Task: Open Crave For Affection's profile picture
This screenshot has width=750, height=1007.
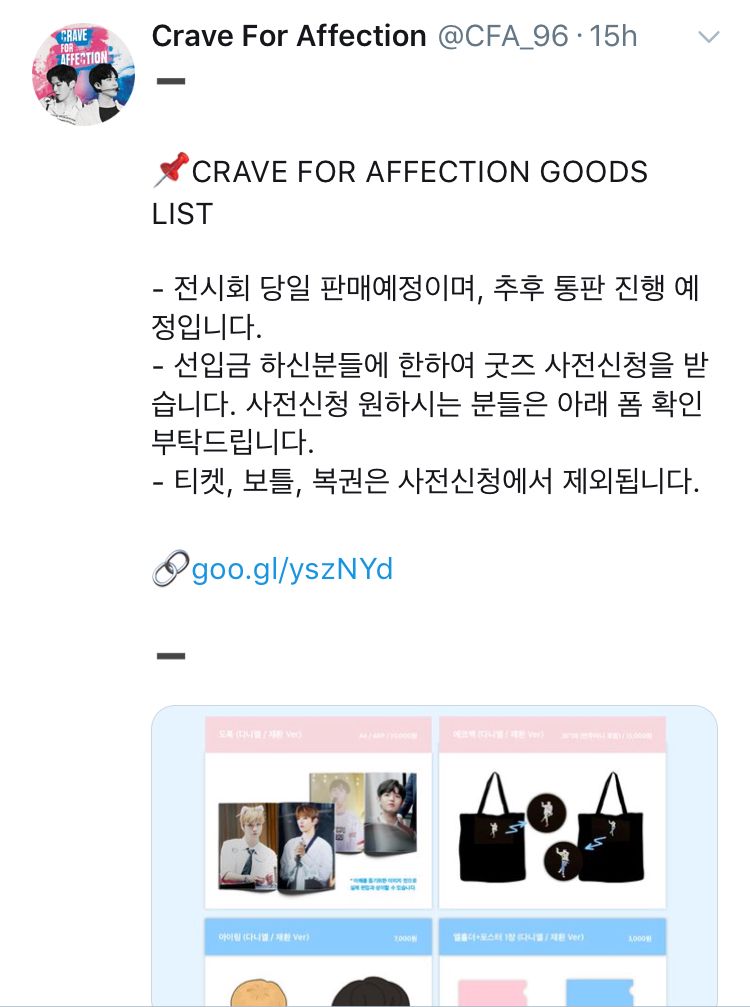Action: pyautogui.click(x=83, y=74)
